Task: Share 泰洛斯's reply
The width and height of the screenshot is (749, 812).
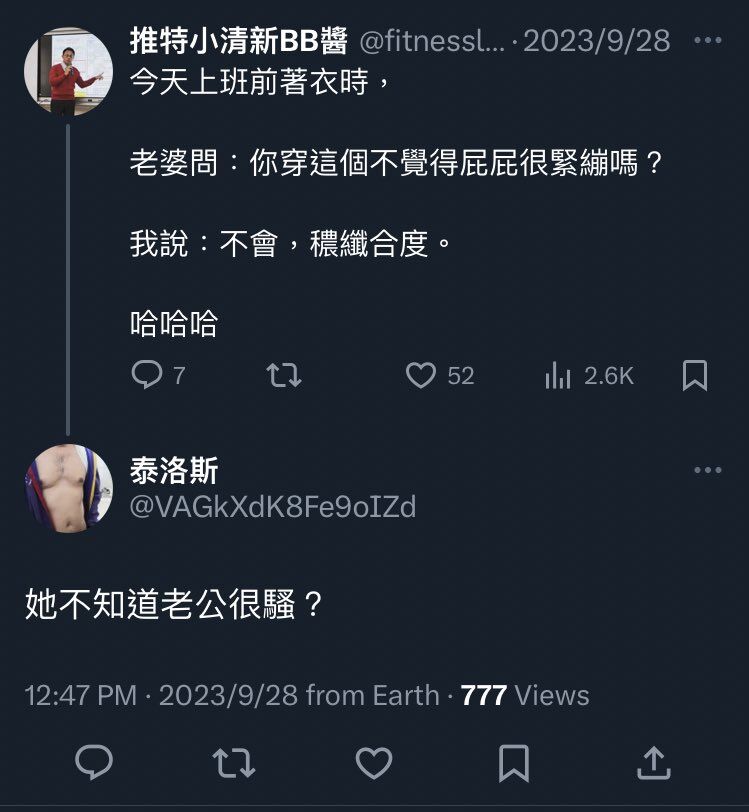Action: tap(654, 763)
